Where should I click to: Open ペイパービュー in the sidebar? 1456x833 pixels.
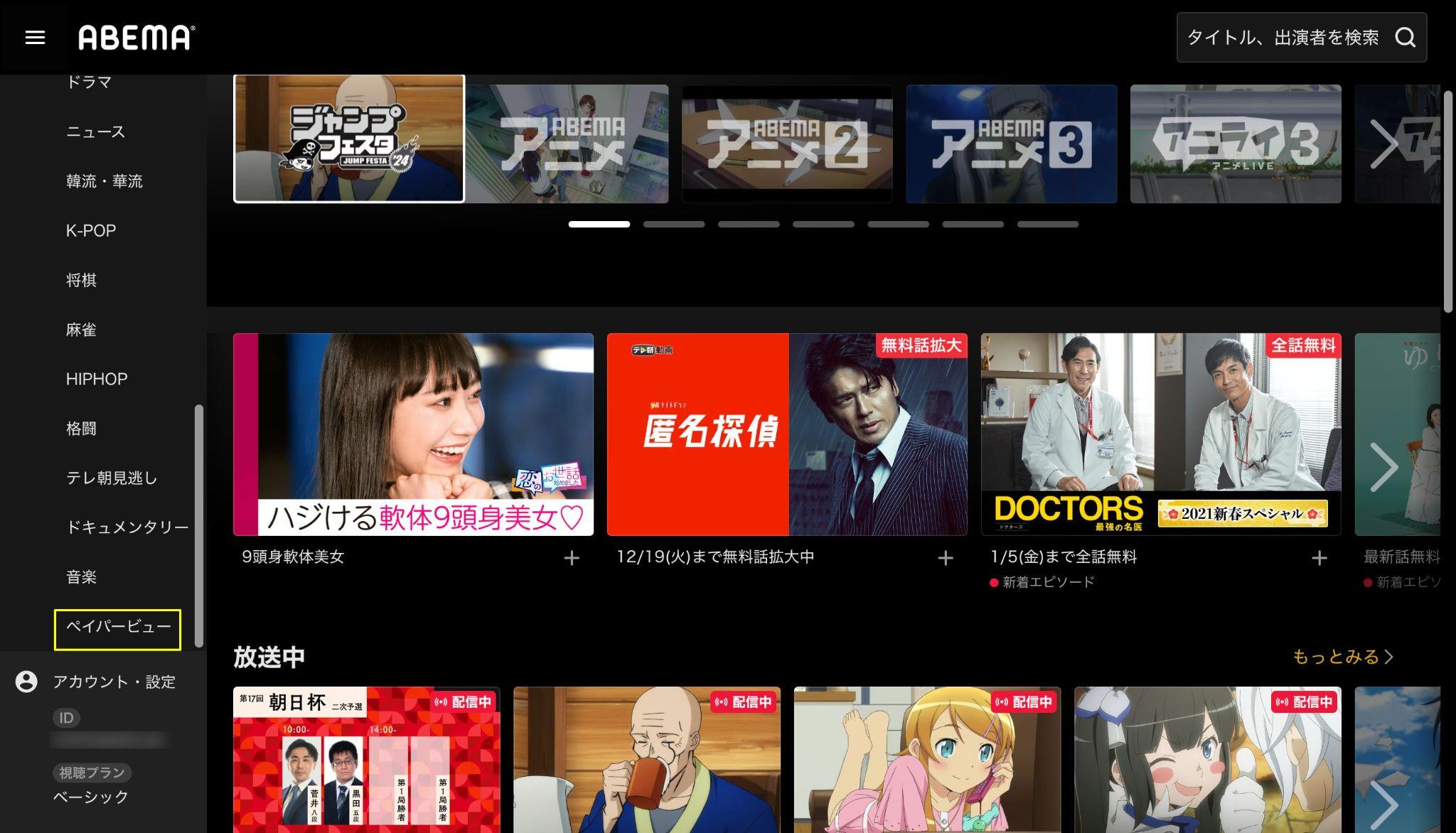click(118, 628)
